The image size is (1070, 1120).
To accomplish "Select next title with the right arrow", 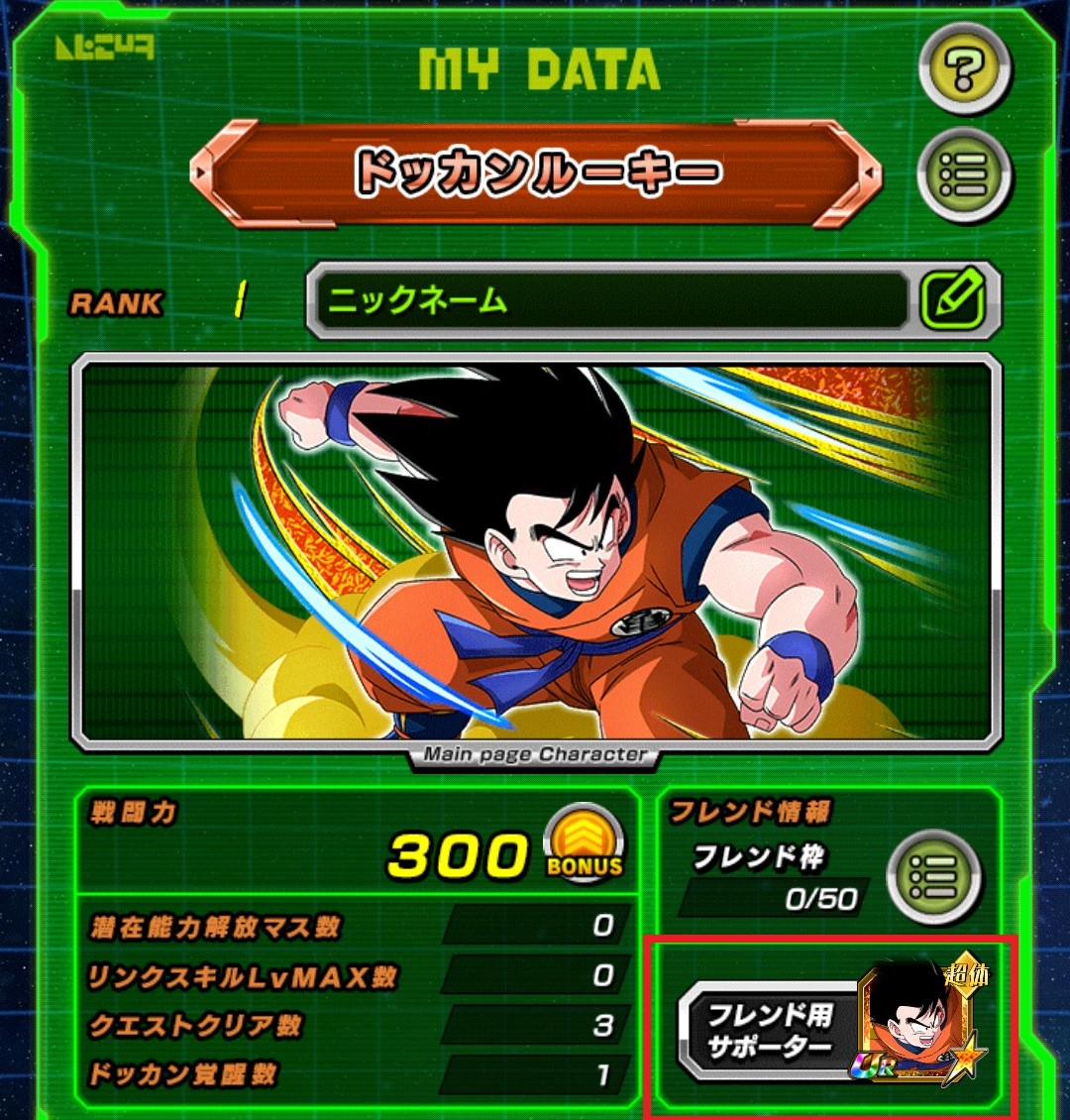I will [x=867, y=173].
